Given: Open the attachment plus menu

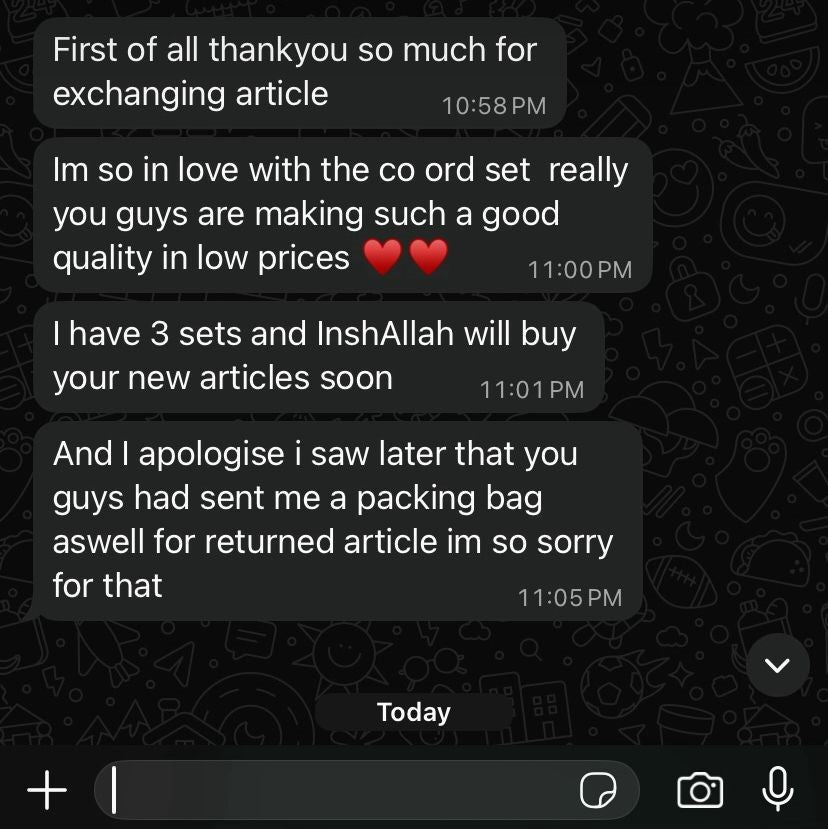Looking at the screenshot, I should 46,790.
